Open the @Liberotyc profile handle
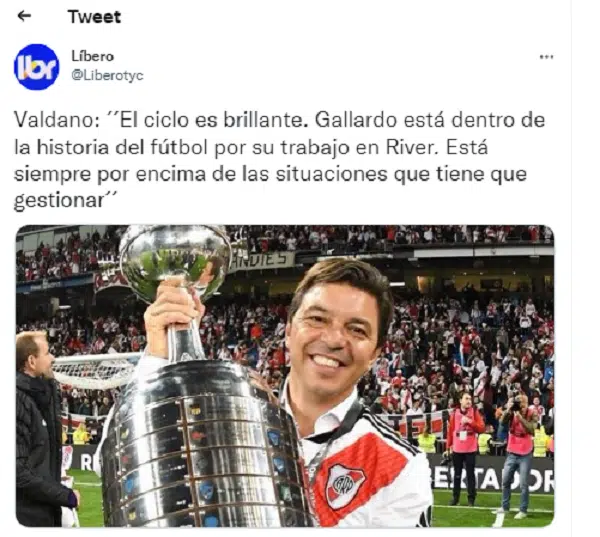The height and width of the screenshot is (537, 600). (x=107, y=75)
